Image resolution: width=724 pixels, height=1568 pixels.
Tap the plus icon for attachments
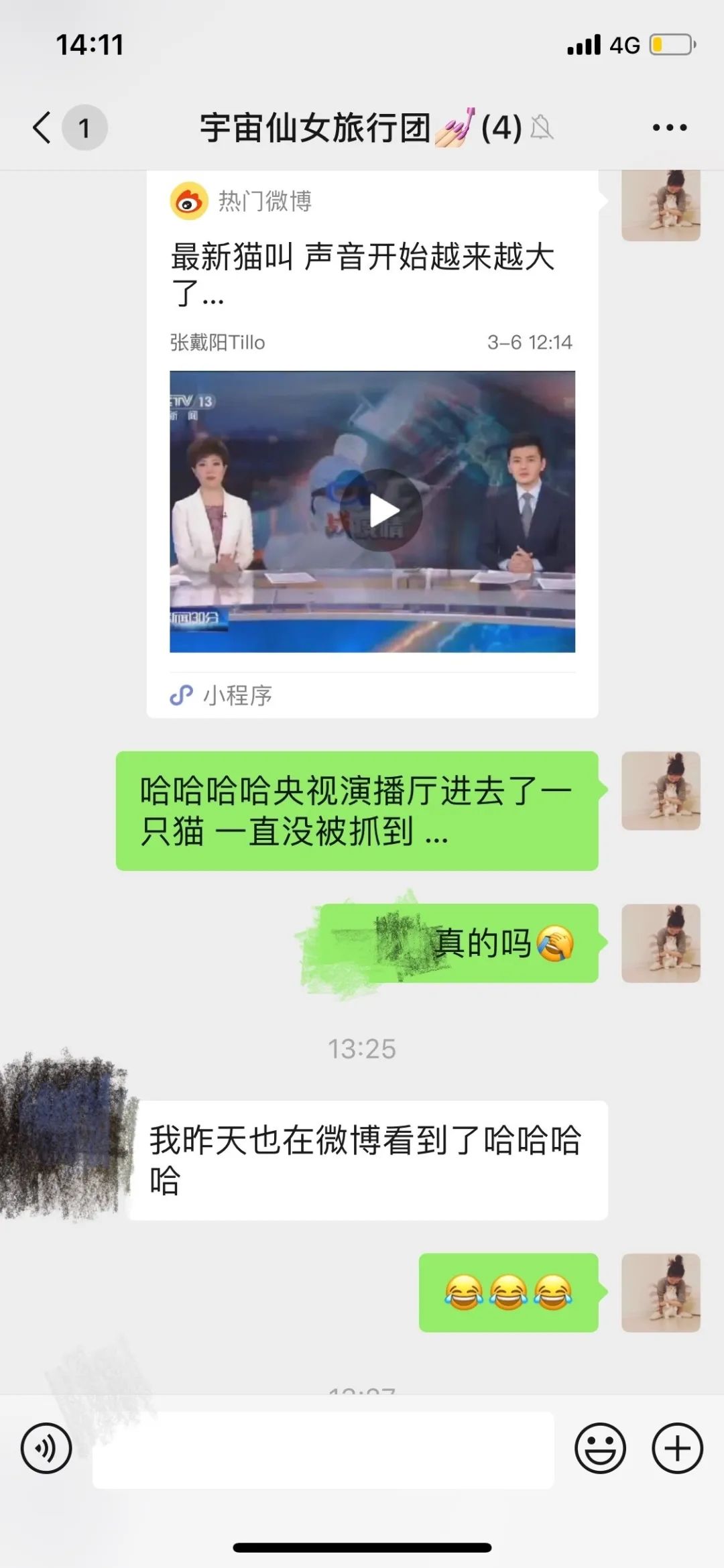click(677, 1443)
